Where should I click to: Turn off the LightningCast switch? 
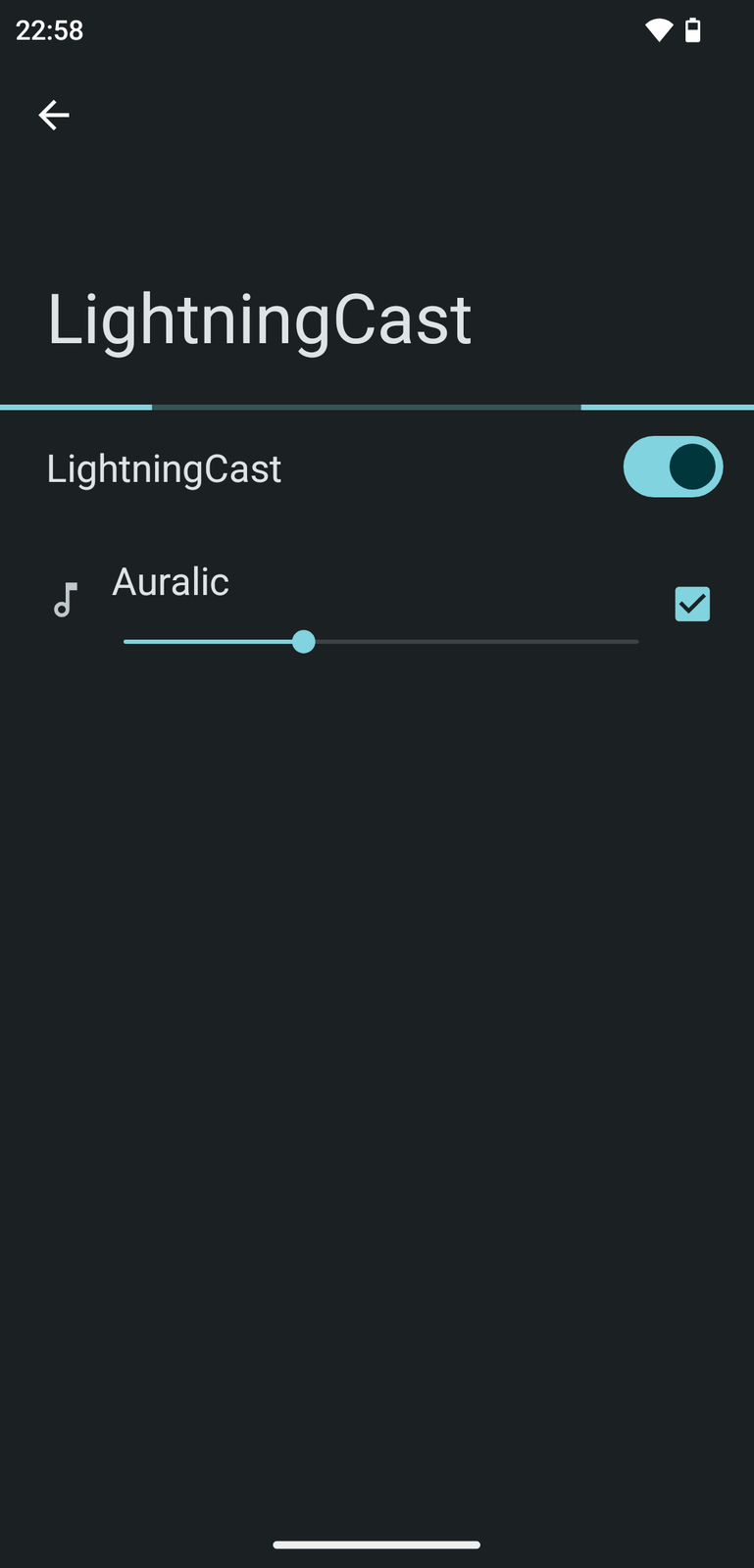pyautogui.click(x=673, y=467)
